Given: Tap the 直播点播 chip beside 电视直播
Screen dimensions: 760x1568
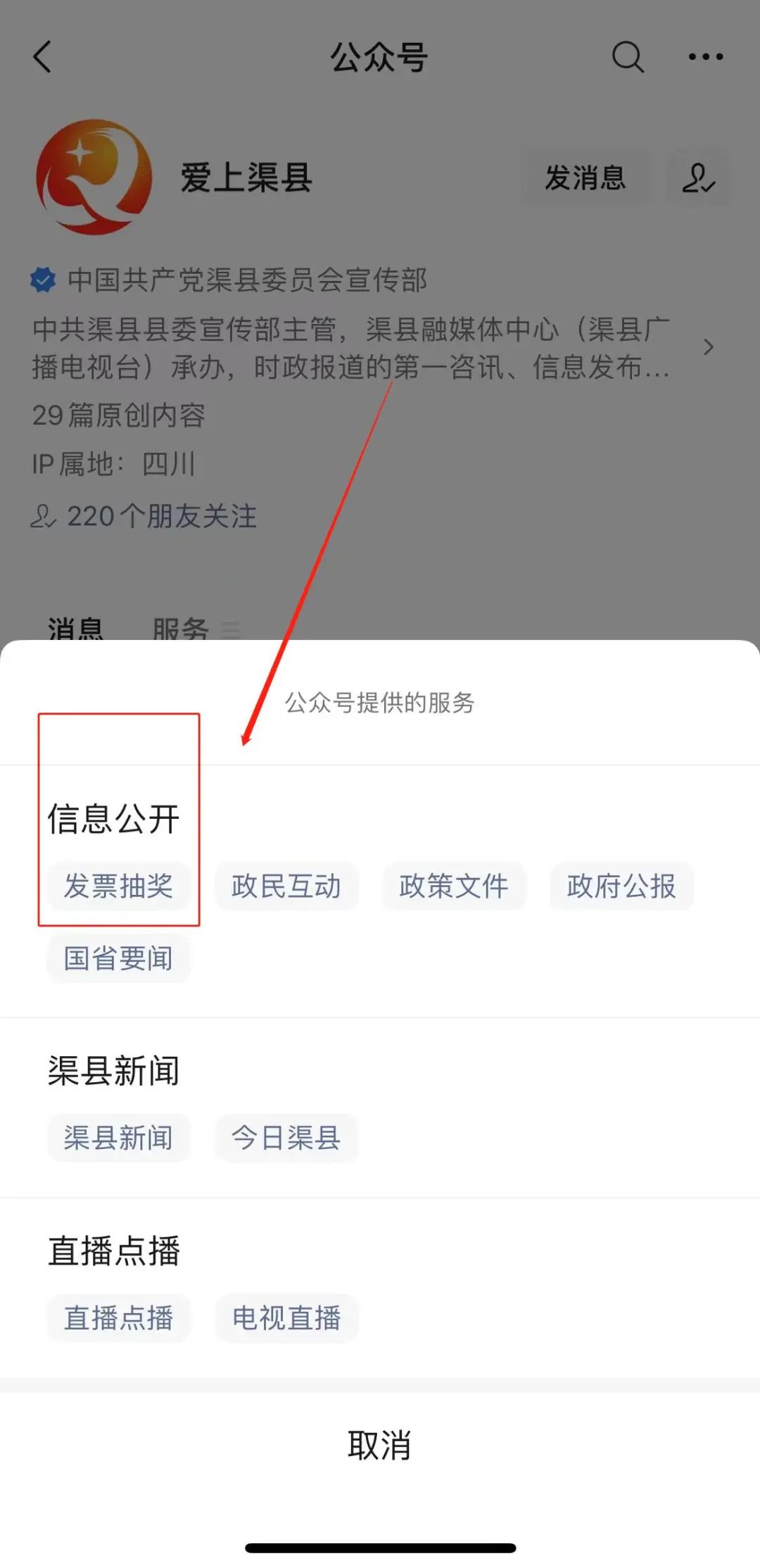Looking at the screenshot, I should (x=118, y=1318).
